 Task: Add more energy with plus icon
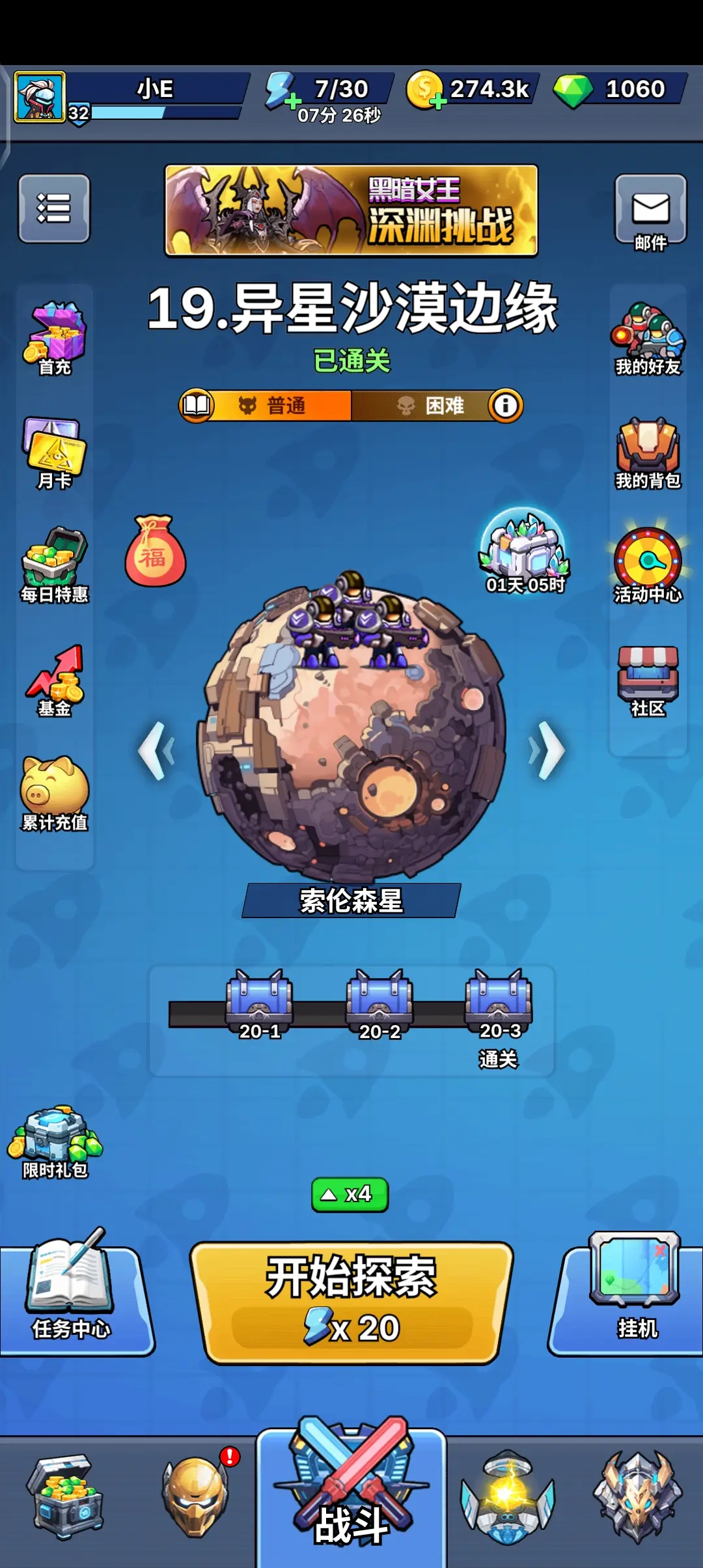click(293, 102)
